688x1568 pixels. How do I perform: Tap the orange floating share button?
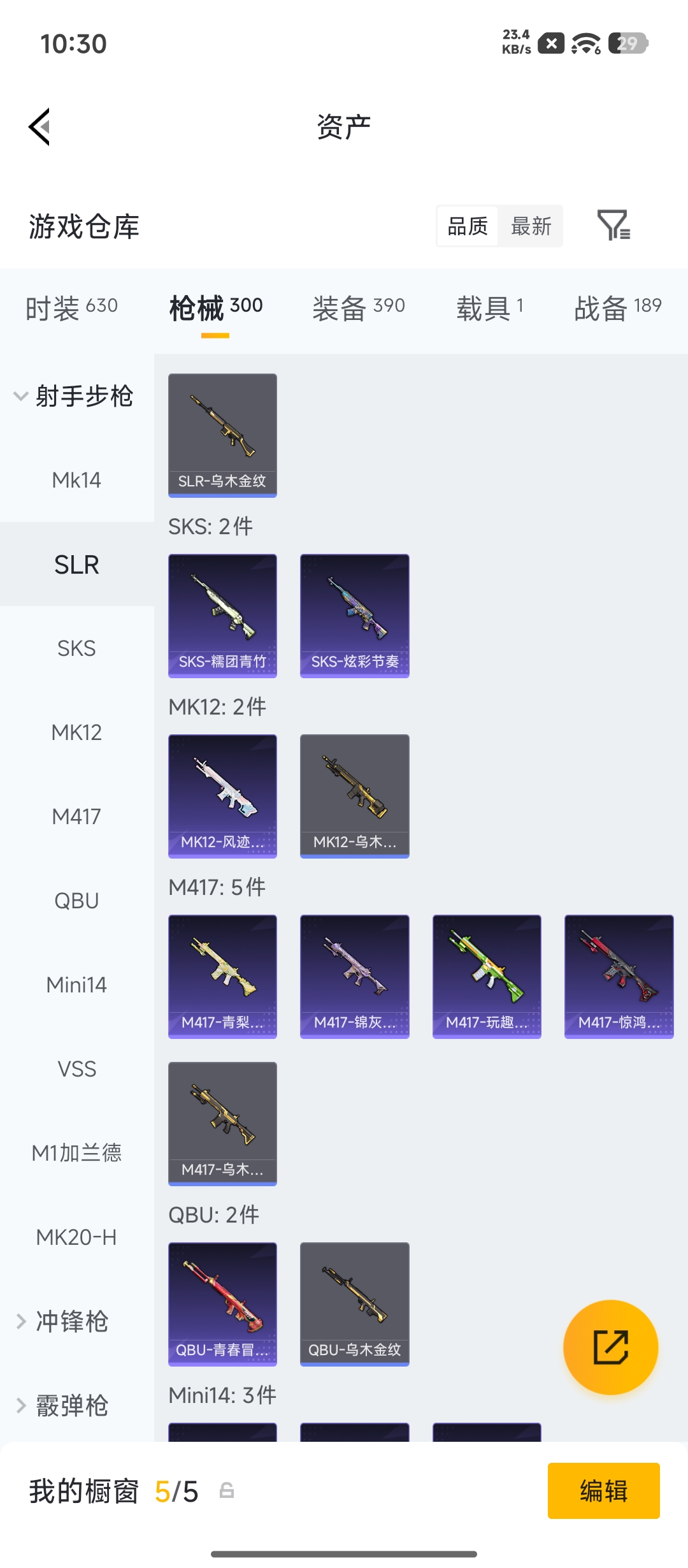611,1347
